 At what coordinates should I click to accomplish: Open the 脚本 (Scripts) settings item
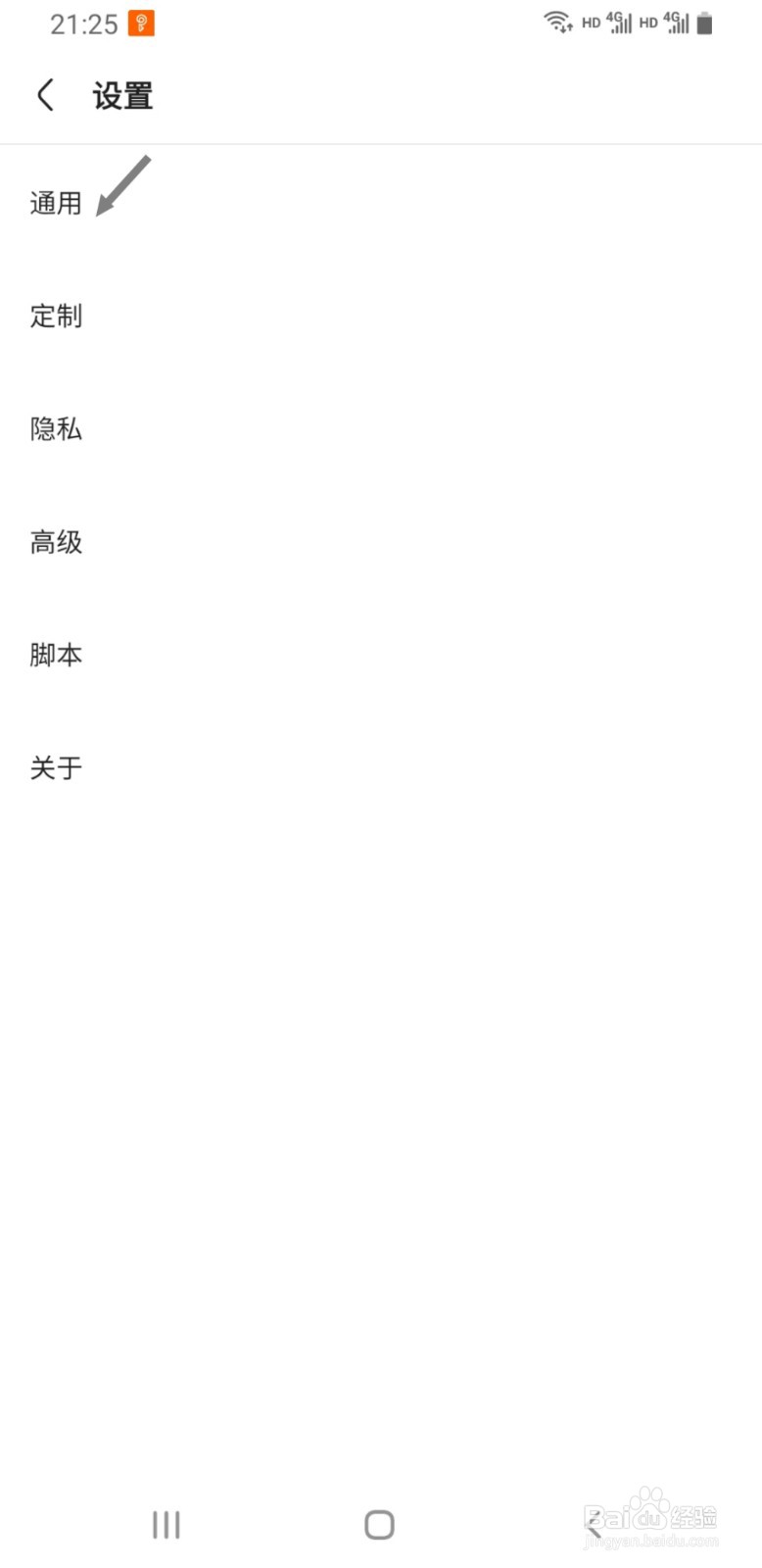56,655
